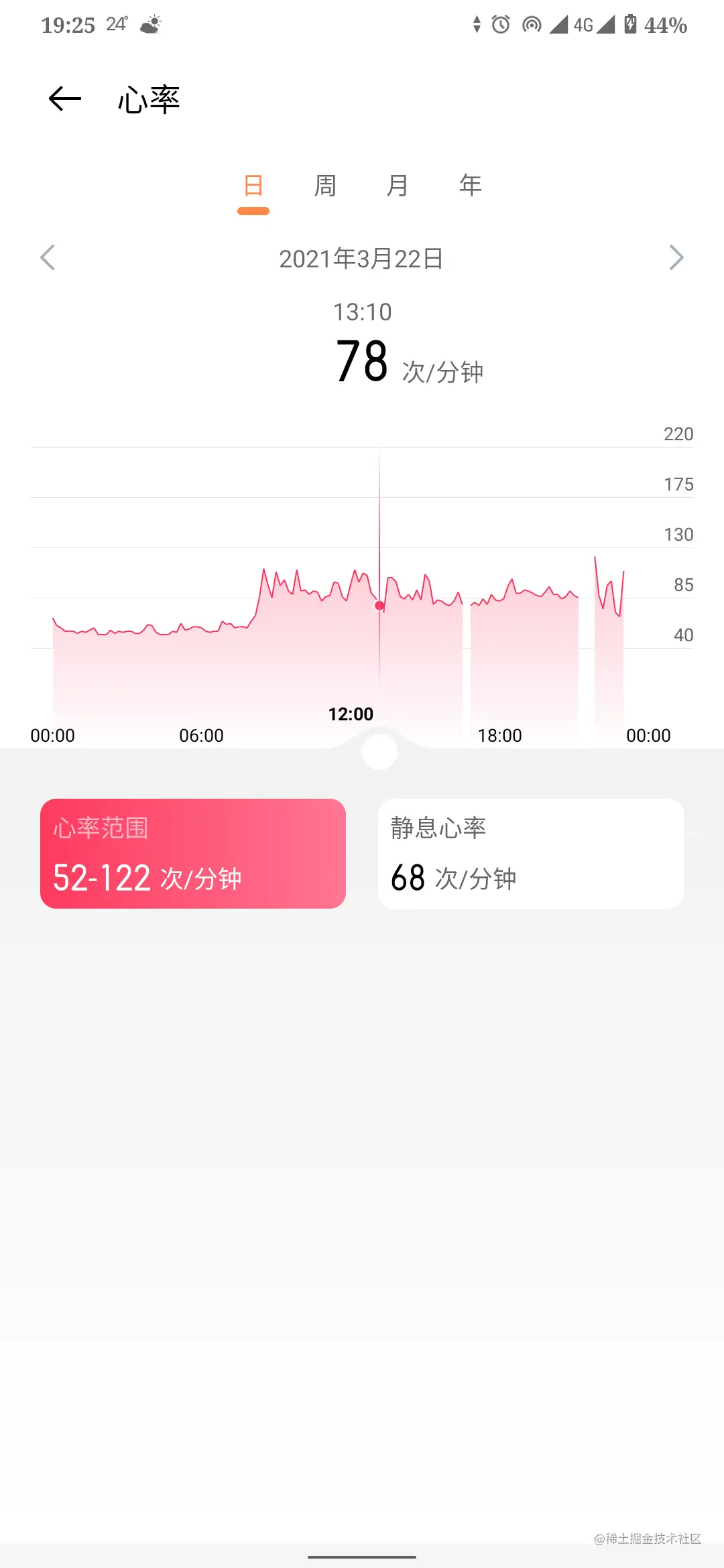
Task: Go to the next day
Action: pos(676,258)
